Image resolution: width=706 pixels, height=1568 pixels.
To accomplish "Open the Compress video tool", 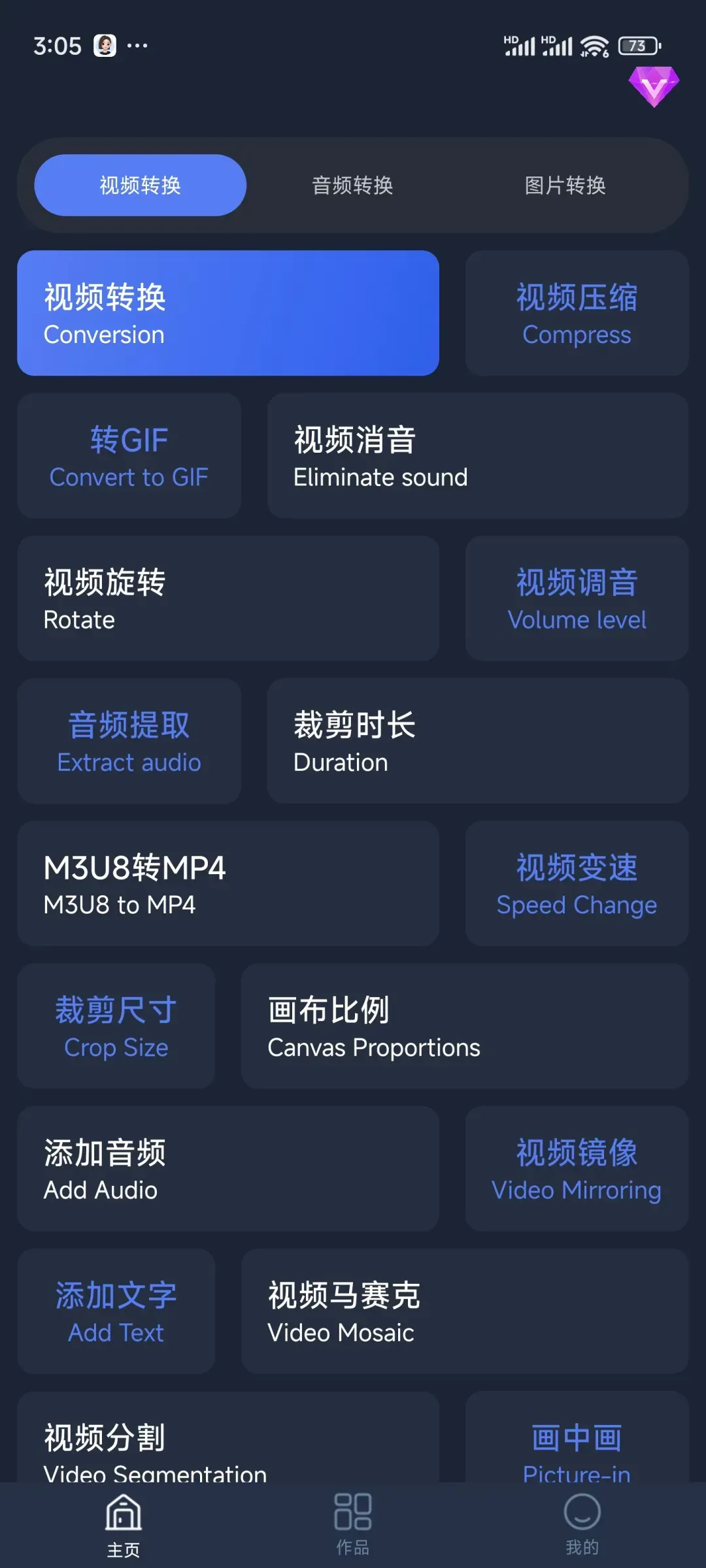I will pyautogui.click(x=577, y=313).
